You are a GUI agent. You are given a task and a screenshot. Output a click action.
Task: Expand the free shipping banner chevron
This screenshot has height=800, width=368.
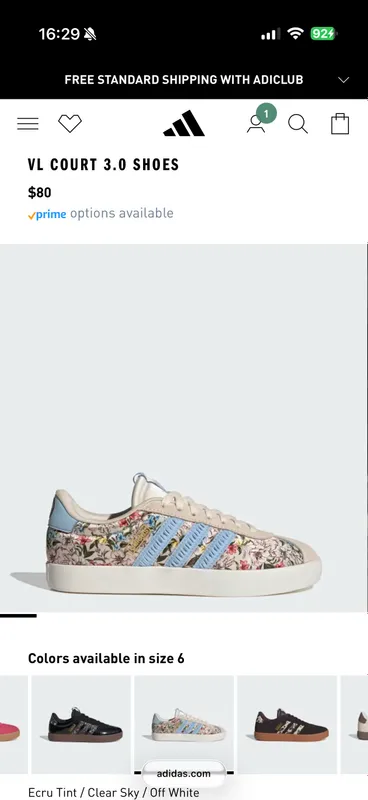344,80
